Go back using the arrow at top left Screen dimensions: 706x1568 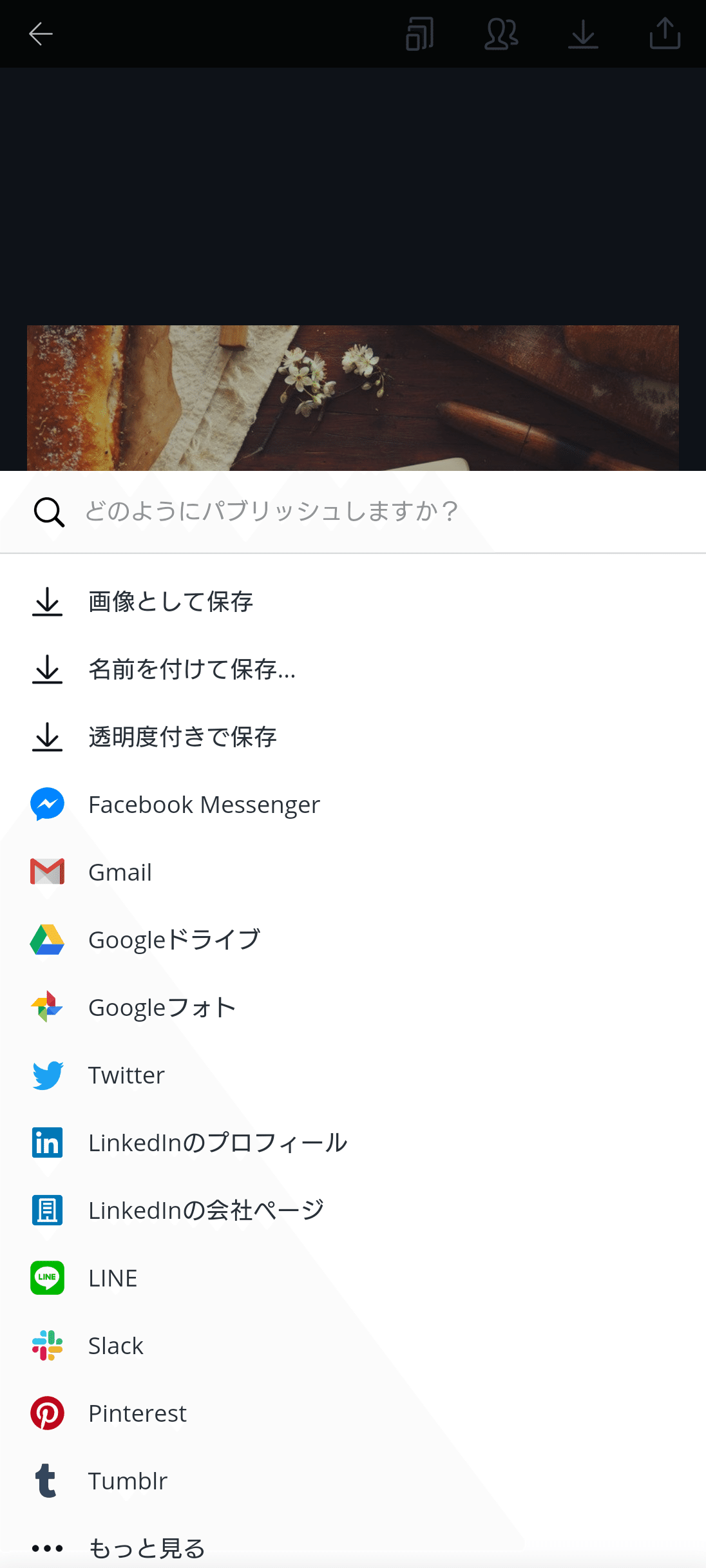point(40,34)
